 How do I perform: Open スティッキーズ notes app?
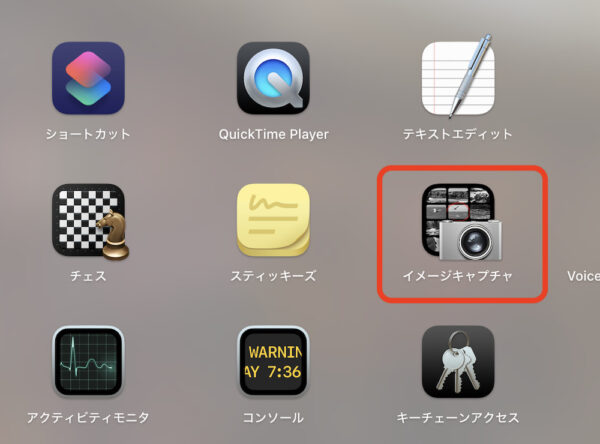click(x=273, y=220)
